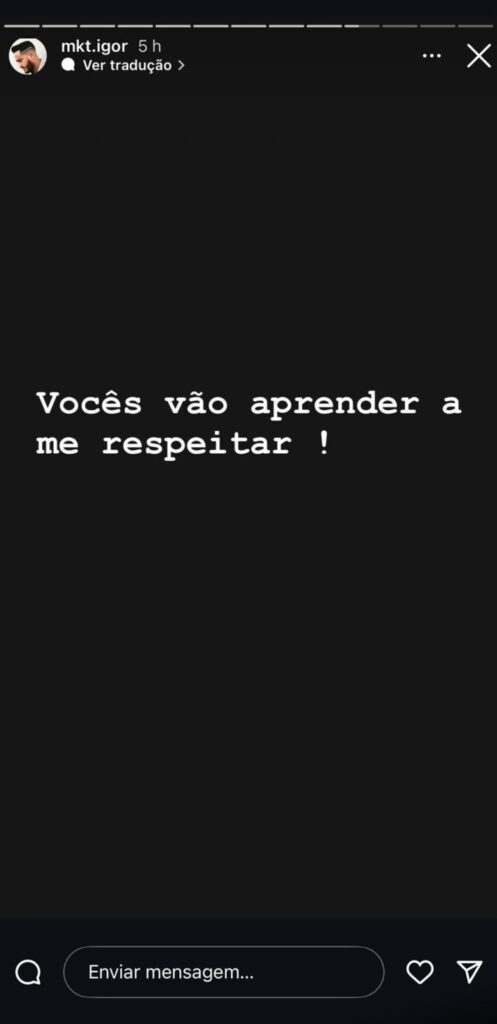This screenshot has height=1024, width=497.
Task: Like this story with the heart
Action: pyautogui.click(x=420, y=972)
